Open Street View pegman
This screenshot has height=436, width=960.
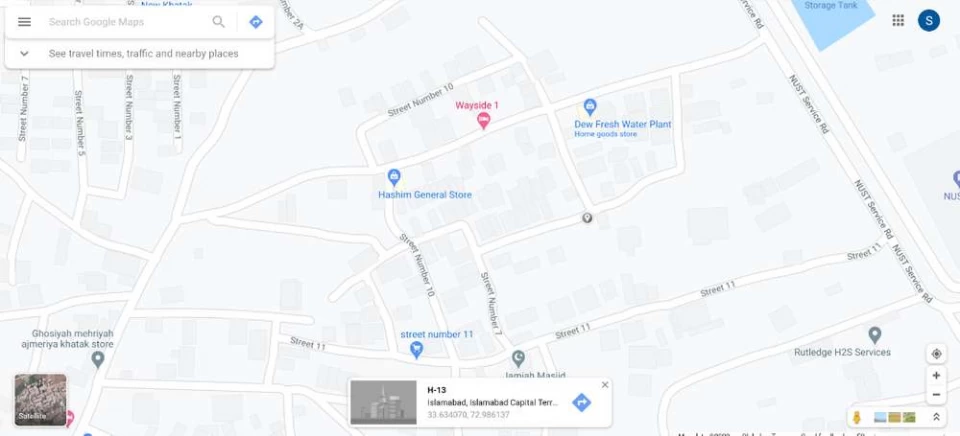coord(857,417)
